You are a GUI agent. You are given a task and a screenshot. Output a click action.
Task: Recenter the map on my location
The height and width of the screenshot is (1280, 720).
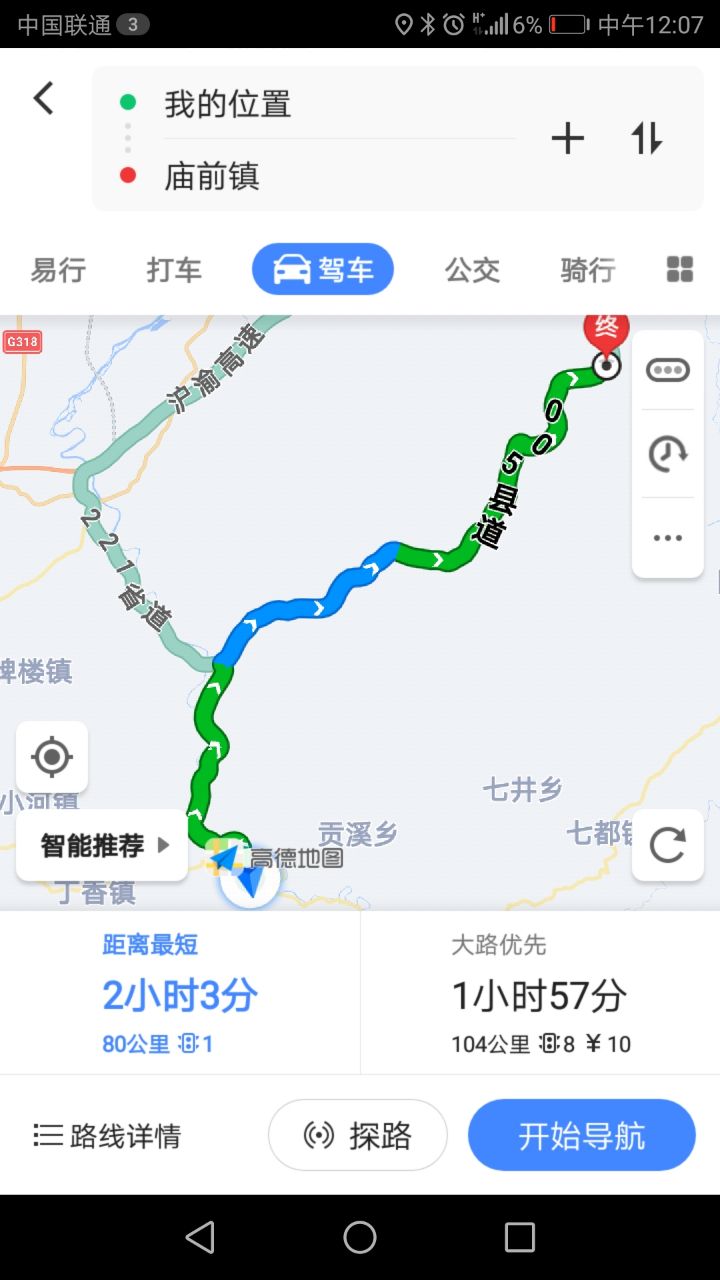(x=52, y=757)
